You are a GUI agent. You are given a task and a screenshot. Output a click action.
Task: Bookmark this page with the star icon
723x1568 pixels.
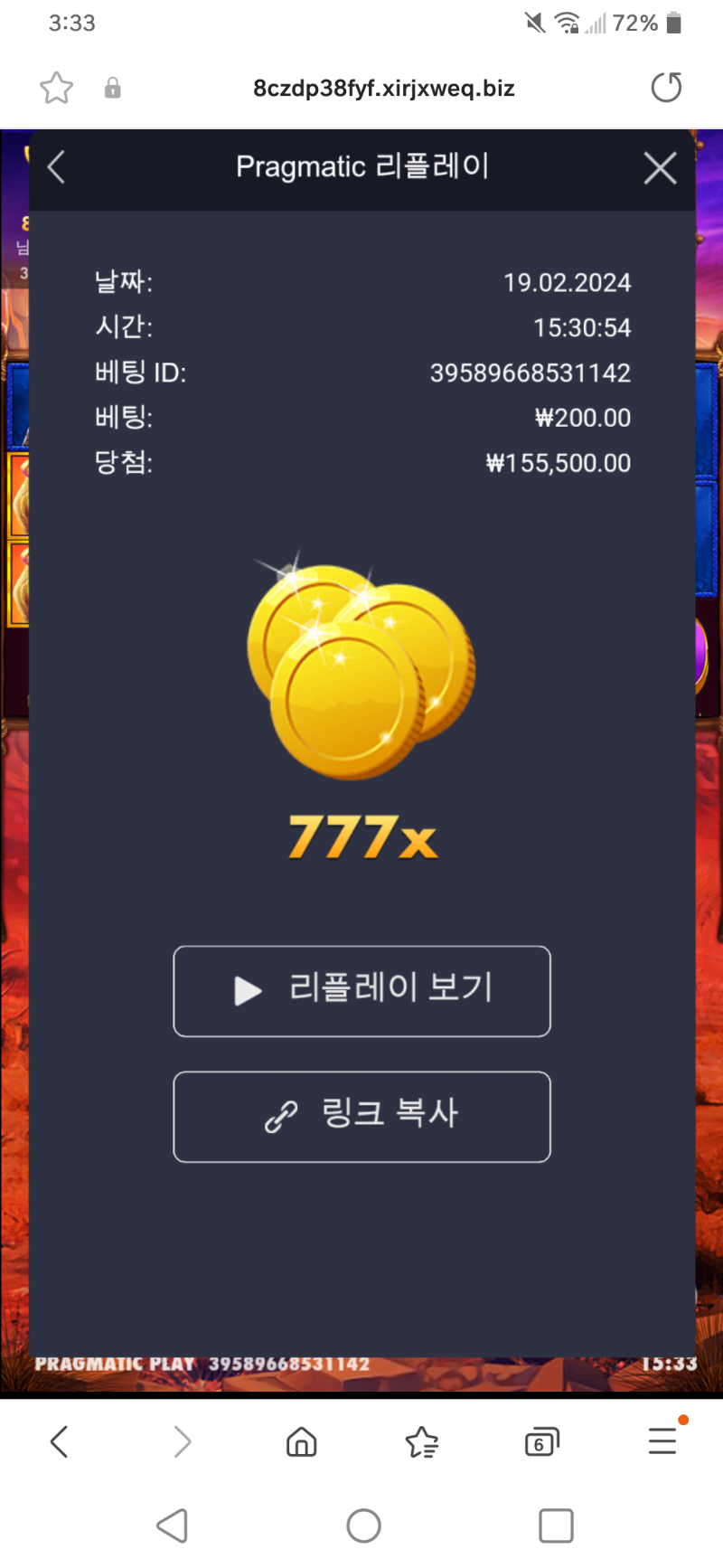tap(56, 88)
